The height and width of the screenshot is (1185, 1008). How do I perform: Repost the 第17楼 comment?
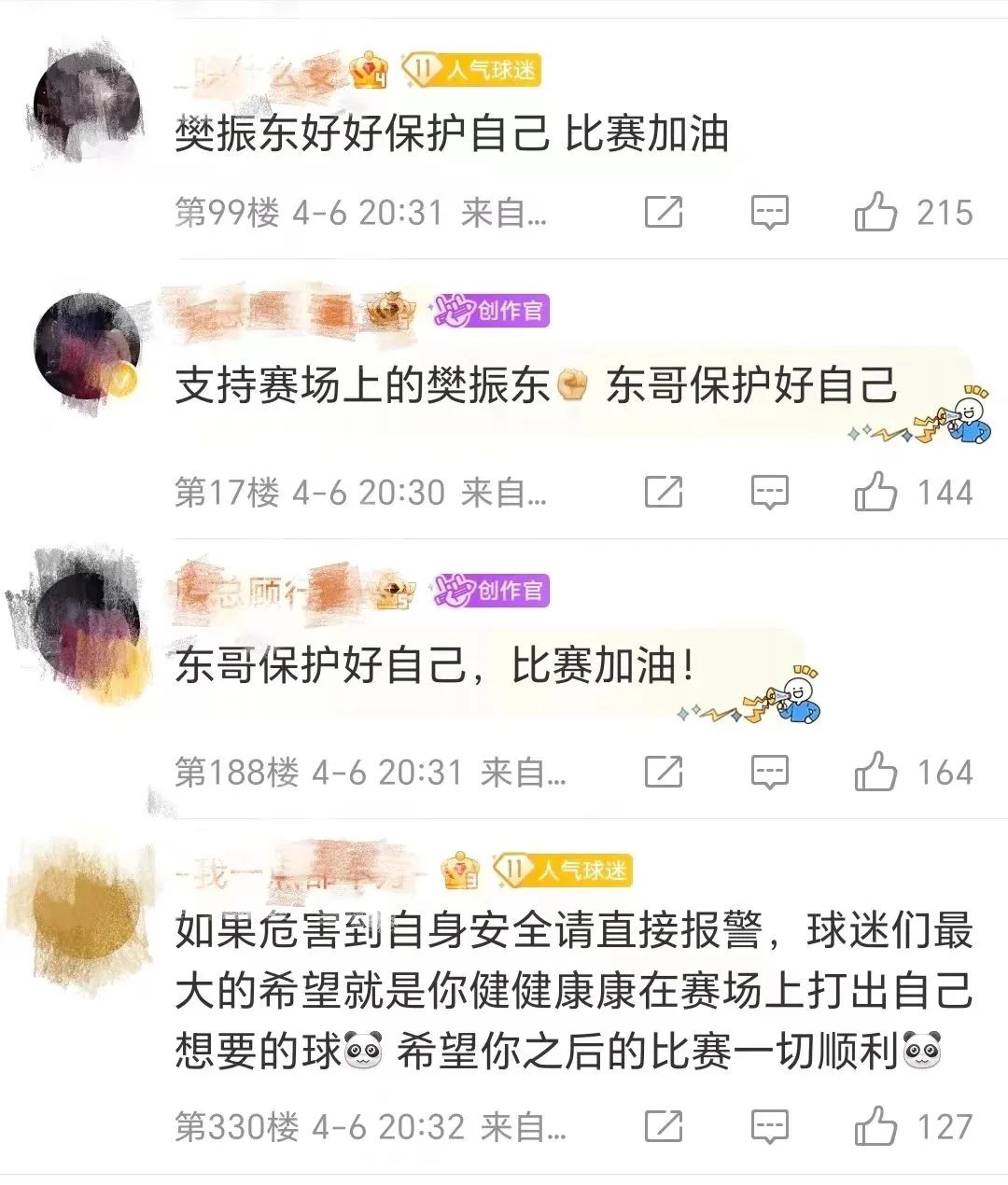click(664, 492)
